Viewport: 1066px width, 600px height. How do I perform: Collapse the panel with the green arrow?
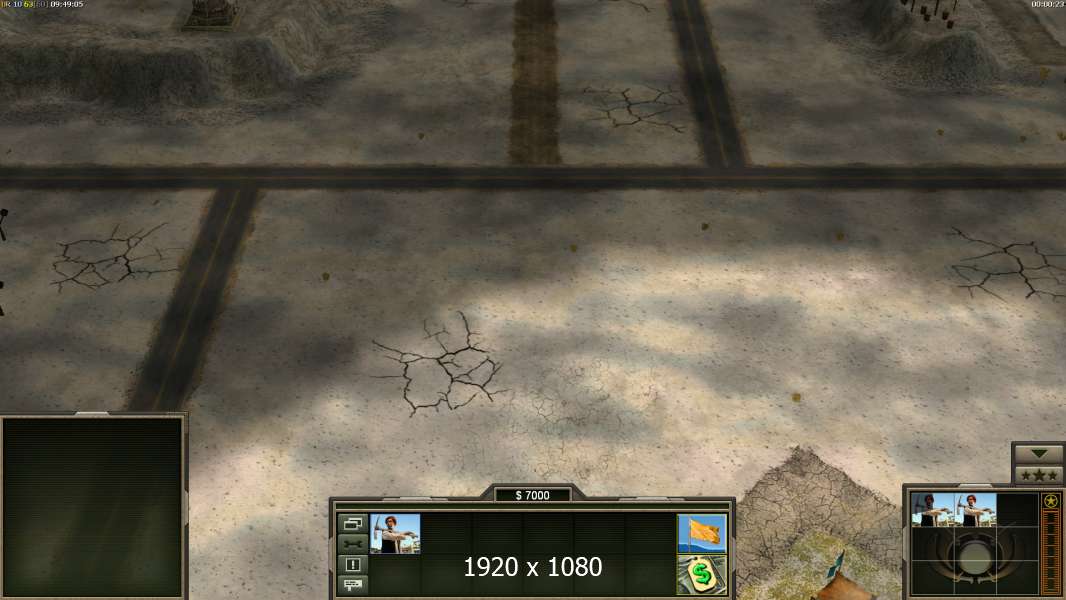[x=1038, y=454]
